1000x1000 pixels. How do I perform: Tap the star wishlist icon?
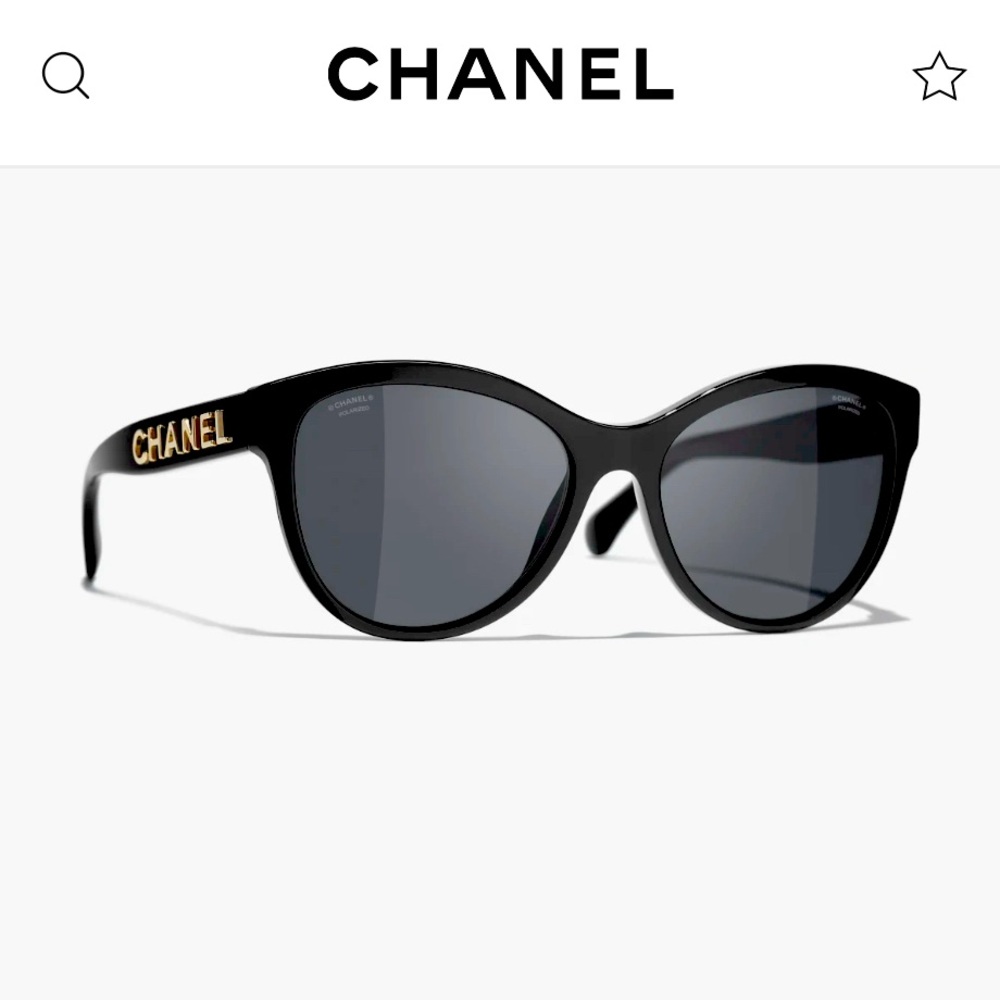[939, 77]
